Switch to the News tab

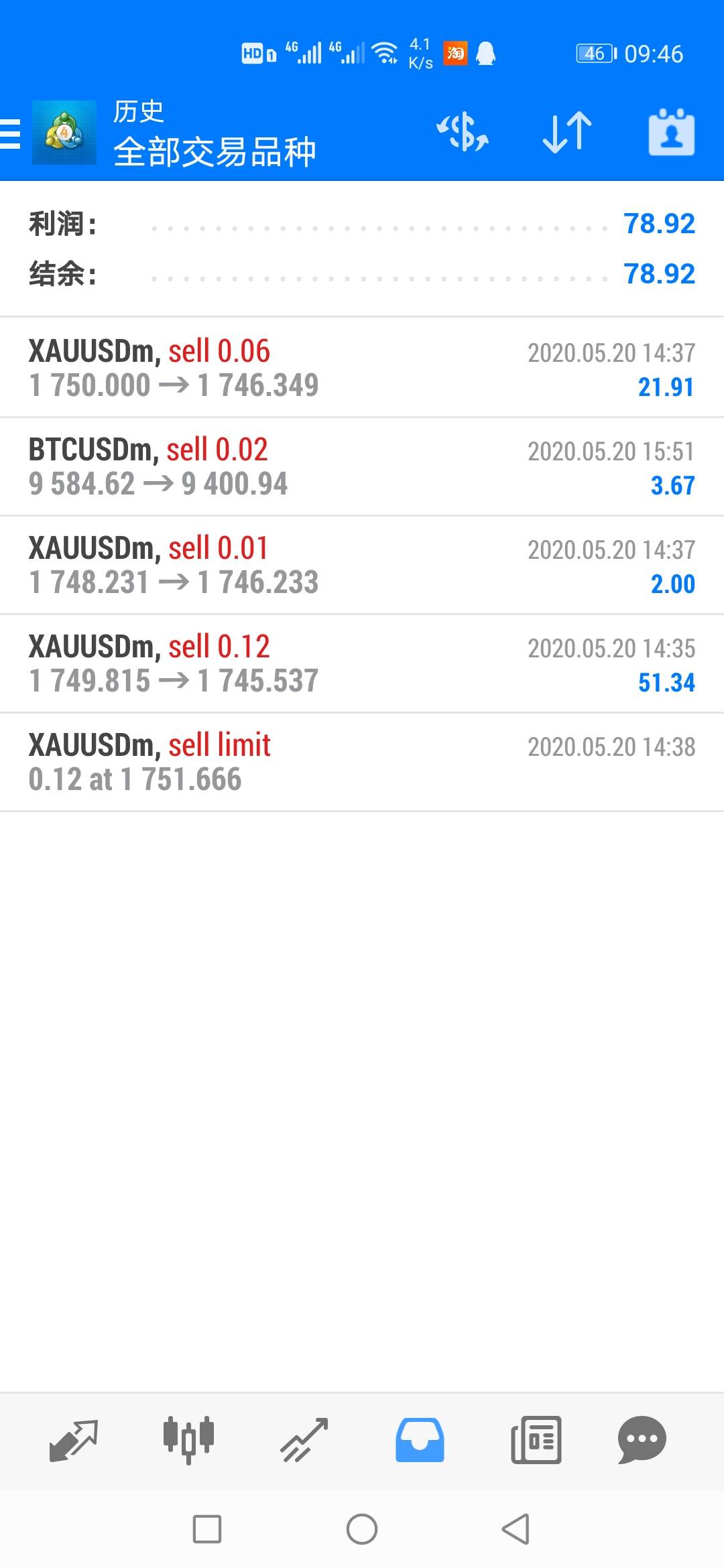pos(536,1439)
